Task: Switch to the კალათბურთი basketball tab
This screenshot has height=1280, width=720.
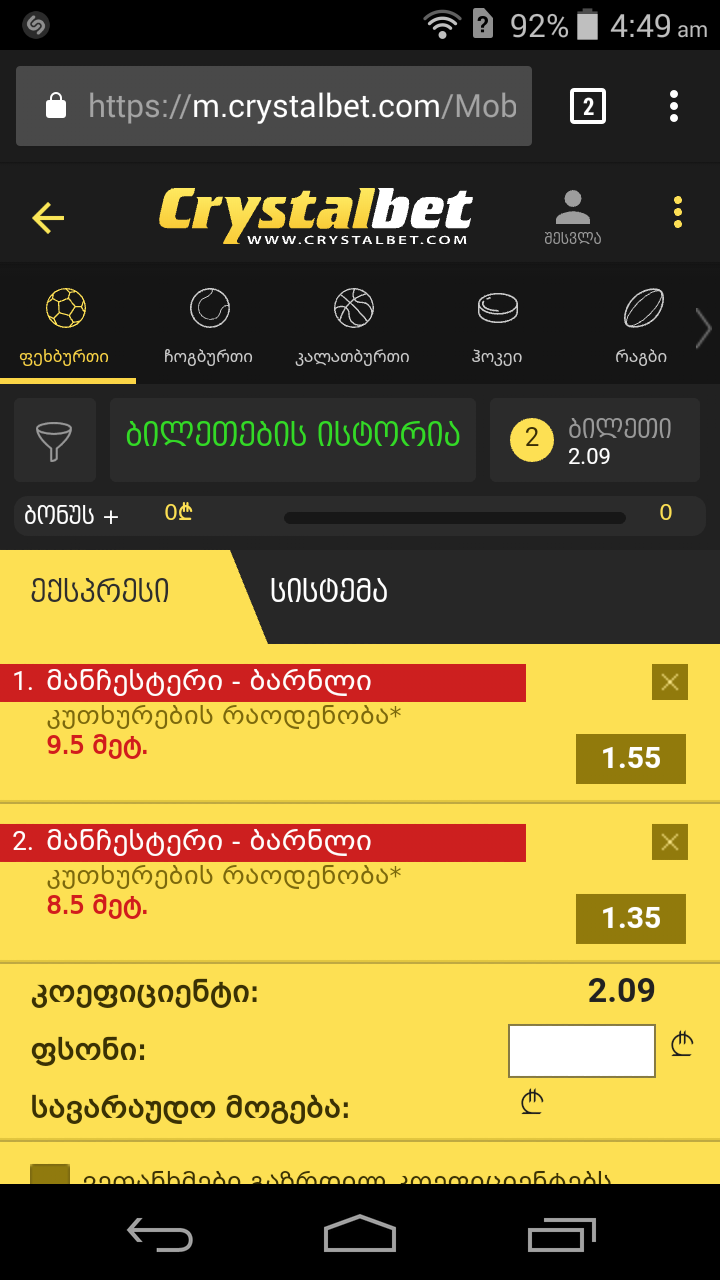Action: point(353,325)
